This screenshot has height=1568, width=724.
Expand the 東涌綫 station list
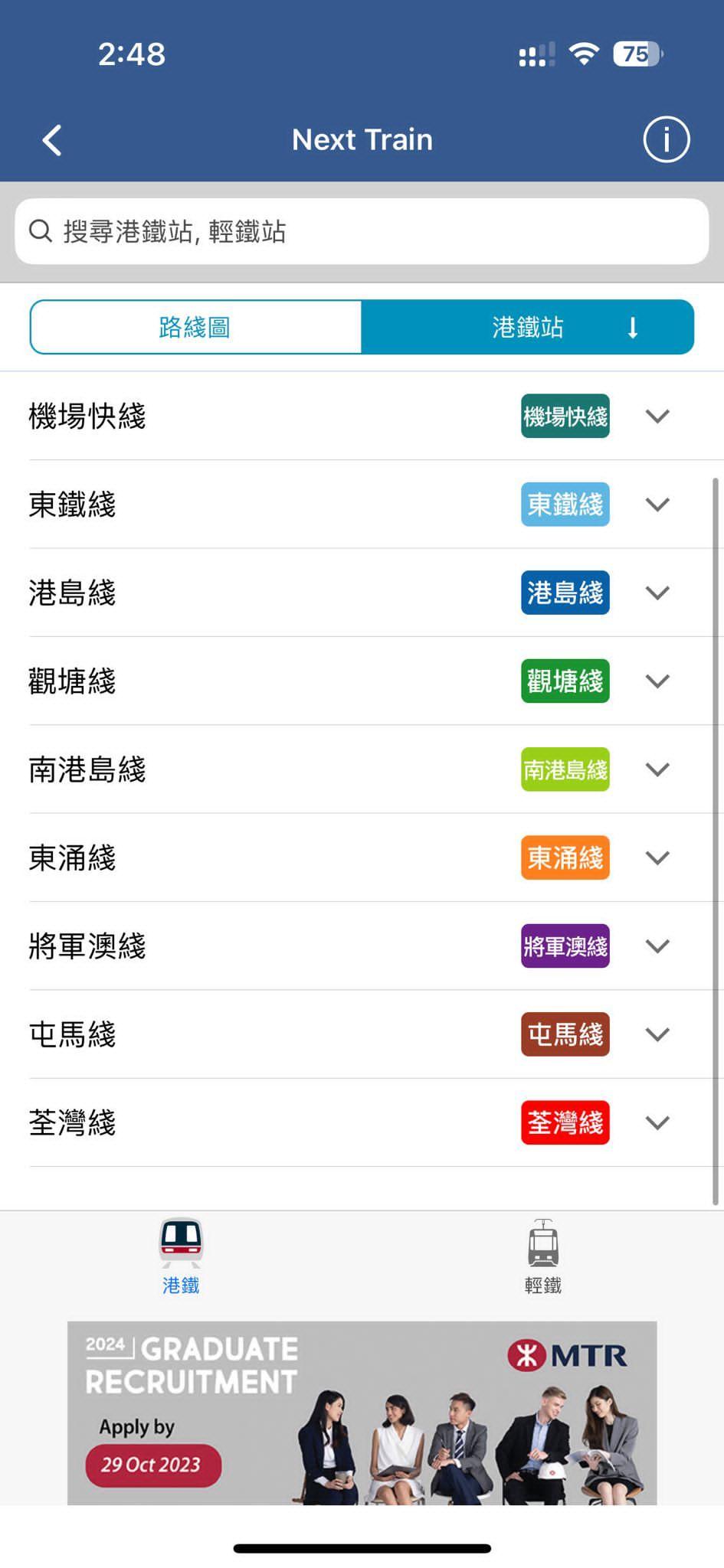[x=657, y=857]
